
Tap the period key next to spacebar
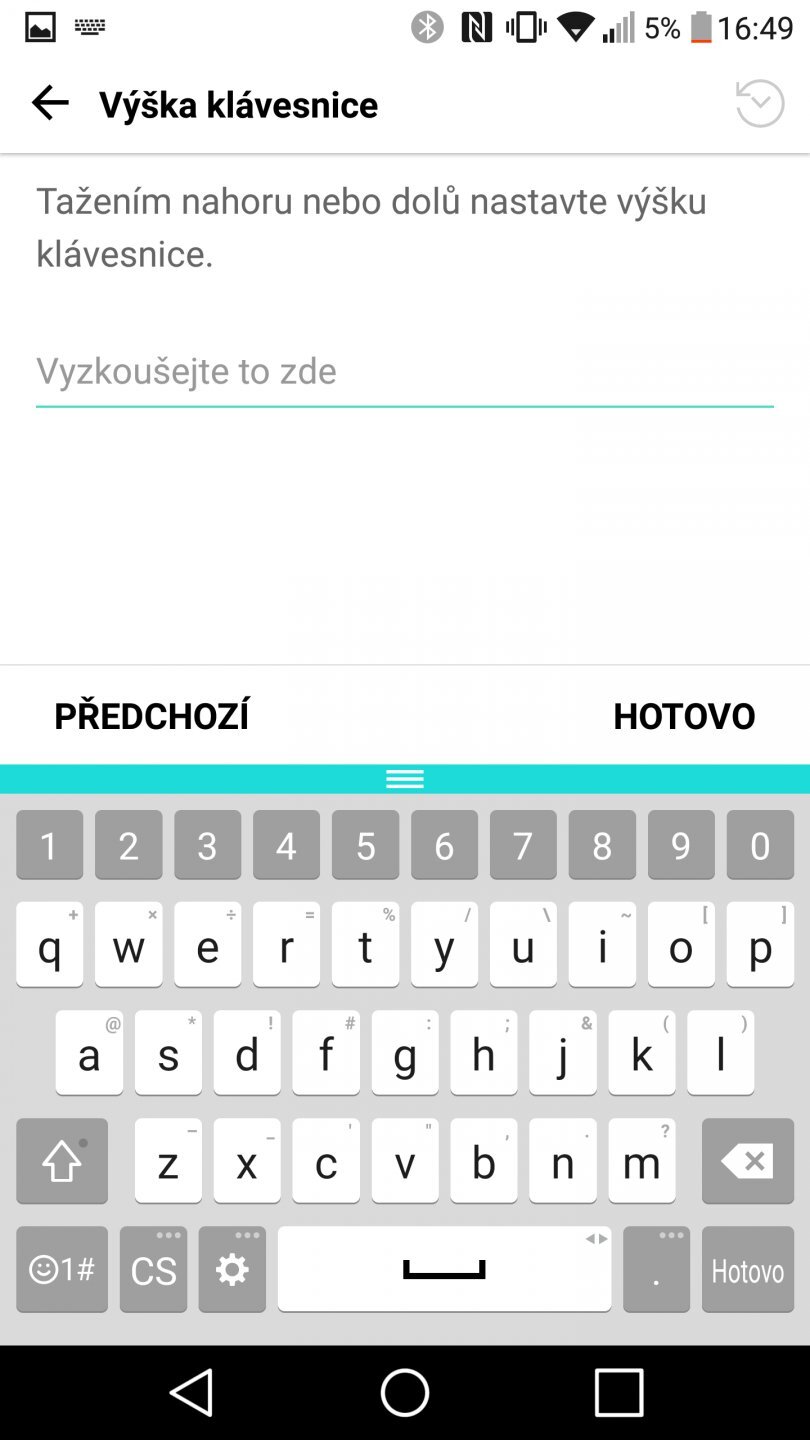pos(655,1270)
